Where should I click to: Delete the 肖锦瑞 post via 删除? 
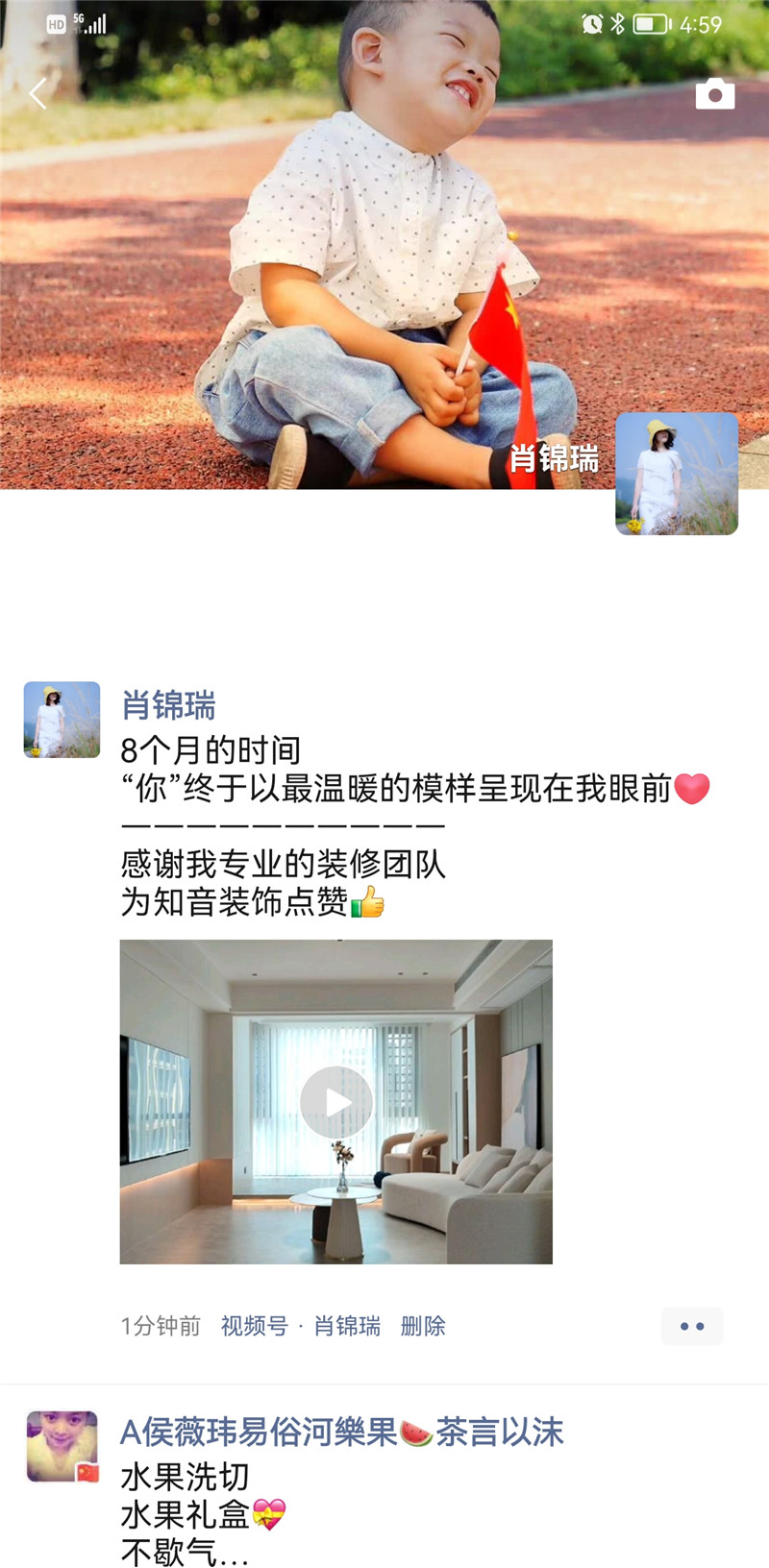(x=423, y=1326)
